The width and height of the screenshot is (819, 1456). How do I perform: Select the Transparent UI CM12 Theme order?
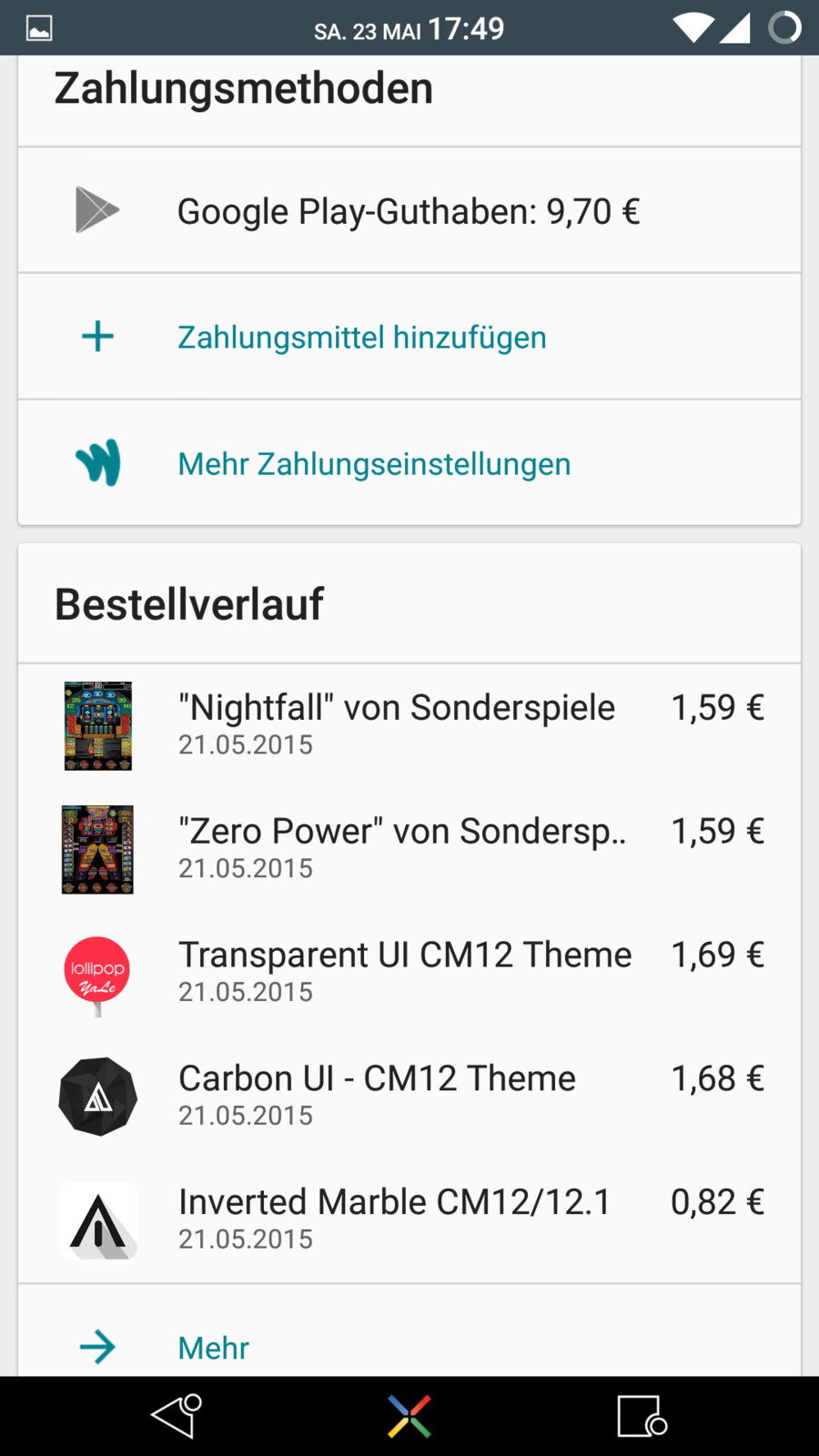(409, 972)
